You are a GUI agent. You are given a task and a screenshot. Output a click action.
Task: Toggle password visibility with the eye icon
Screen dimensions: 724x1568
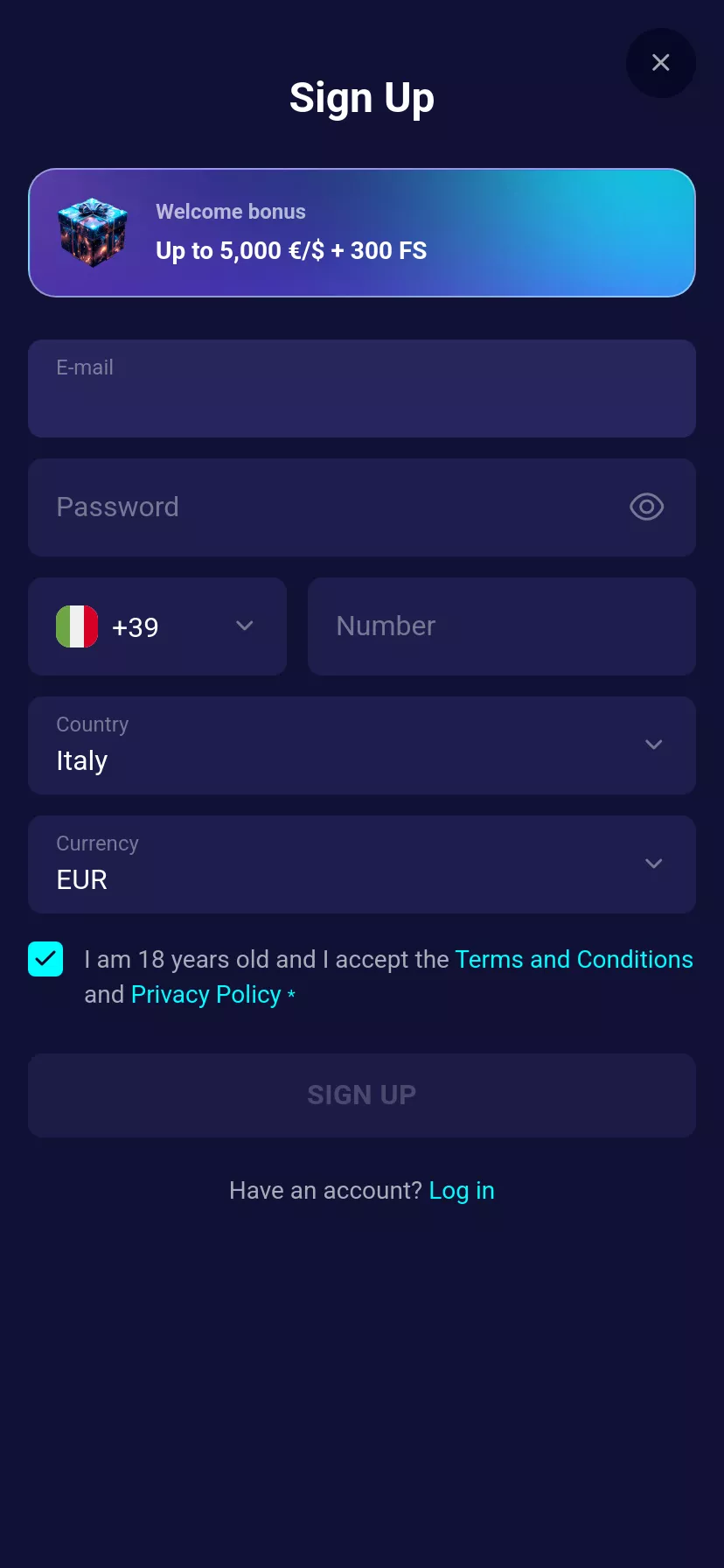click(x=646, y=507)
